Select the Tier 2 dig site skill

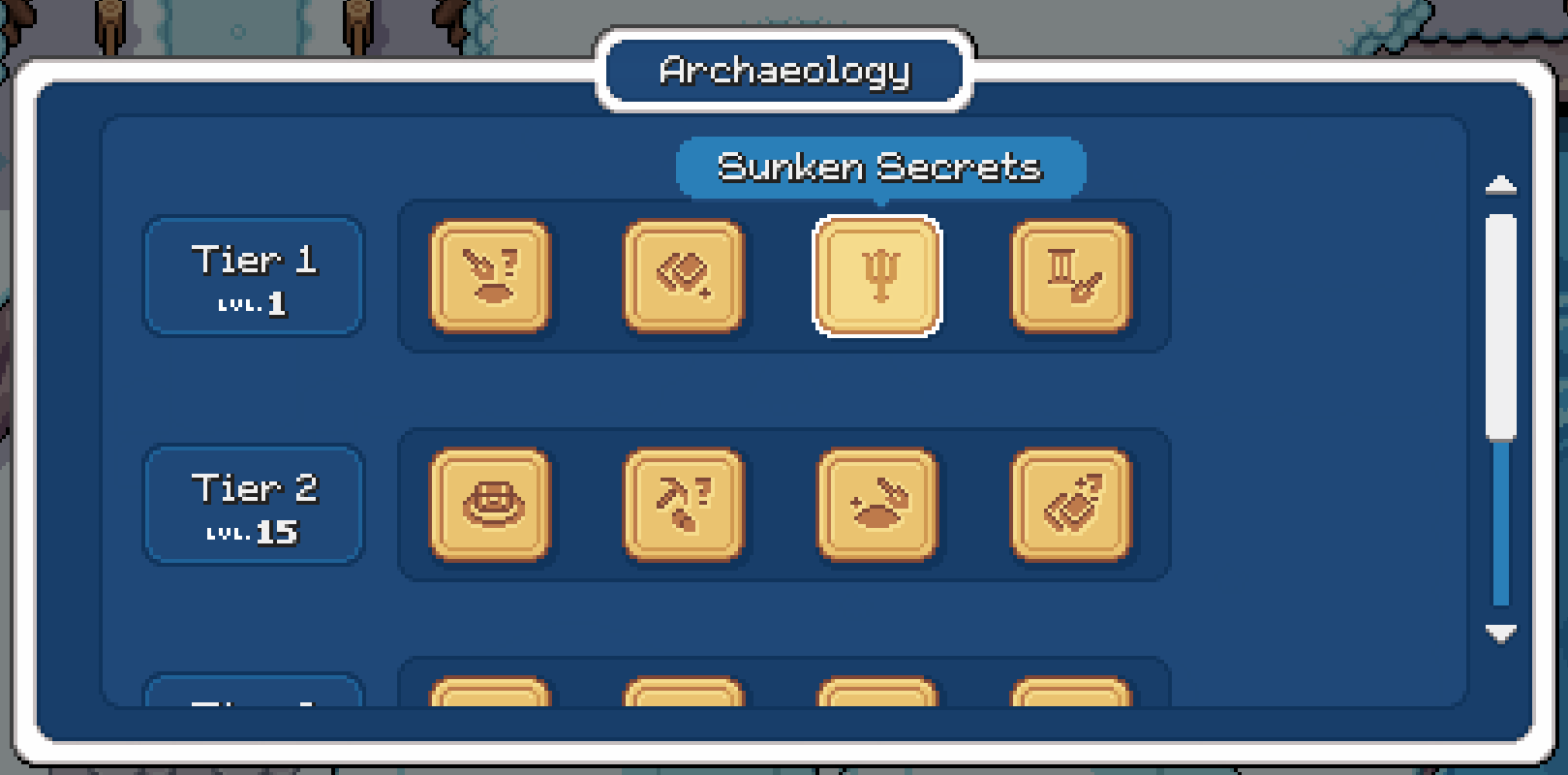click(x=490, y=505)
